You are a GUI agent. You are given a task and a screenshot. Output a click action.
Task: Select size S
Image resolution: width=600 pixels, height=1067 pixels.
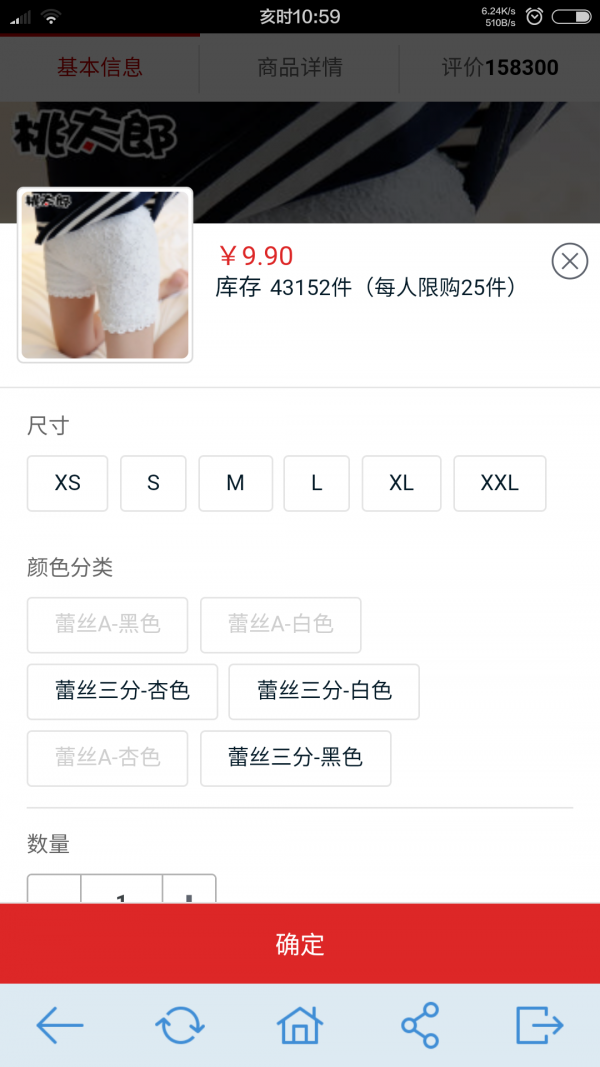point(153,483)
